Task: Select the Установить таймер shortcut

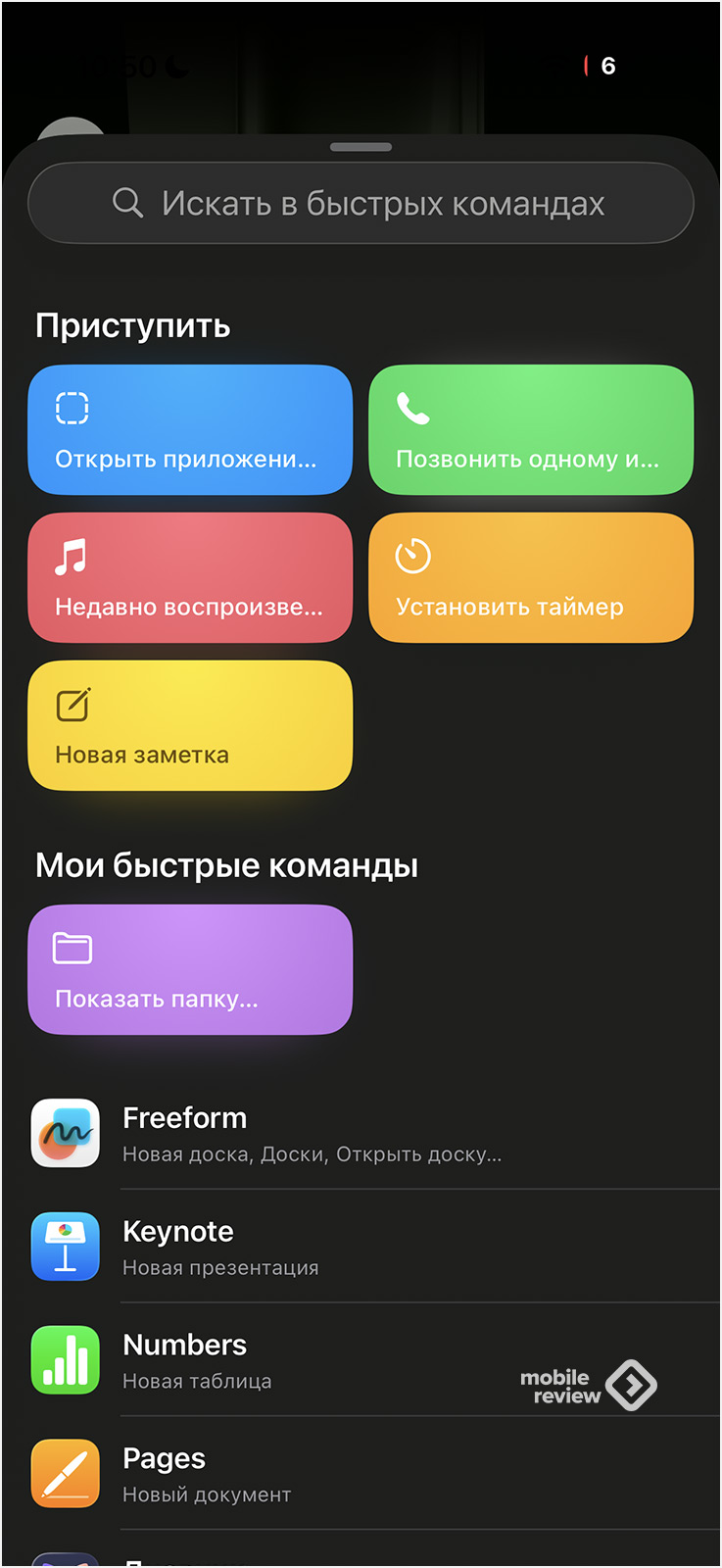Action: [x=531, y=578]
